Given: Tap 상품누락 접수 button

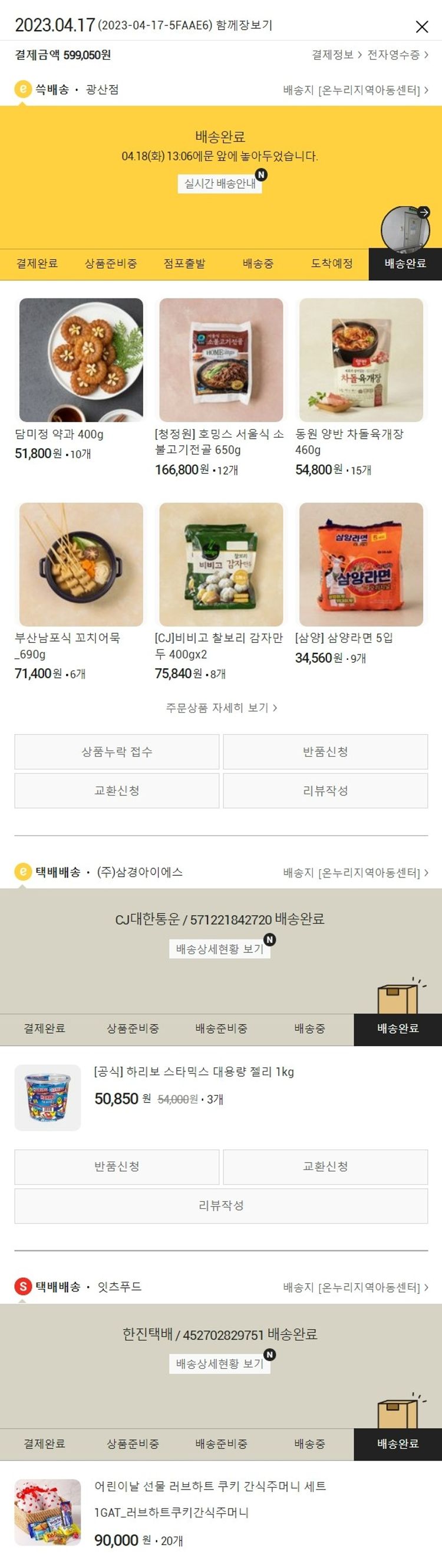Looking at the screenshot, I should (117, 752).
